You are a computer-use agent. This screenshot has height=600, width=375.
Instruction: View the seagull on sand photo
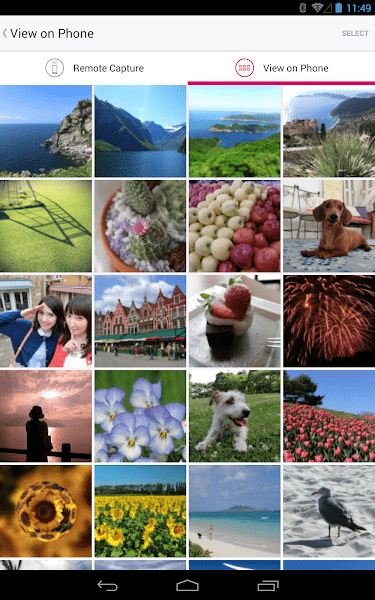point(329,511)
